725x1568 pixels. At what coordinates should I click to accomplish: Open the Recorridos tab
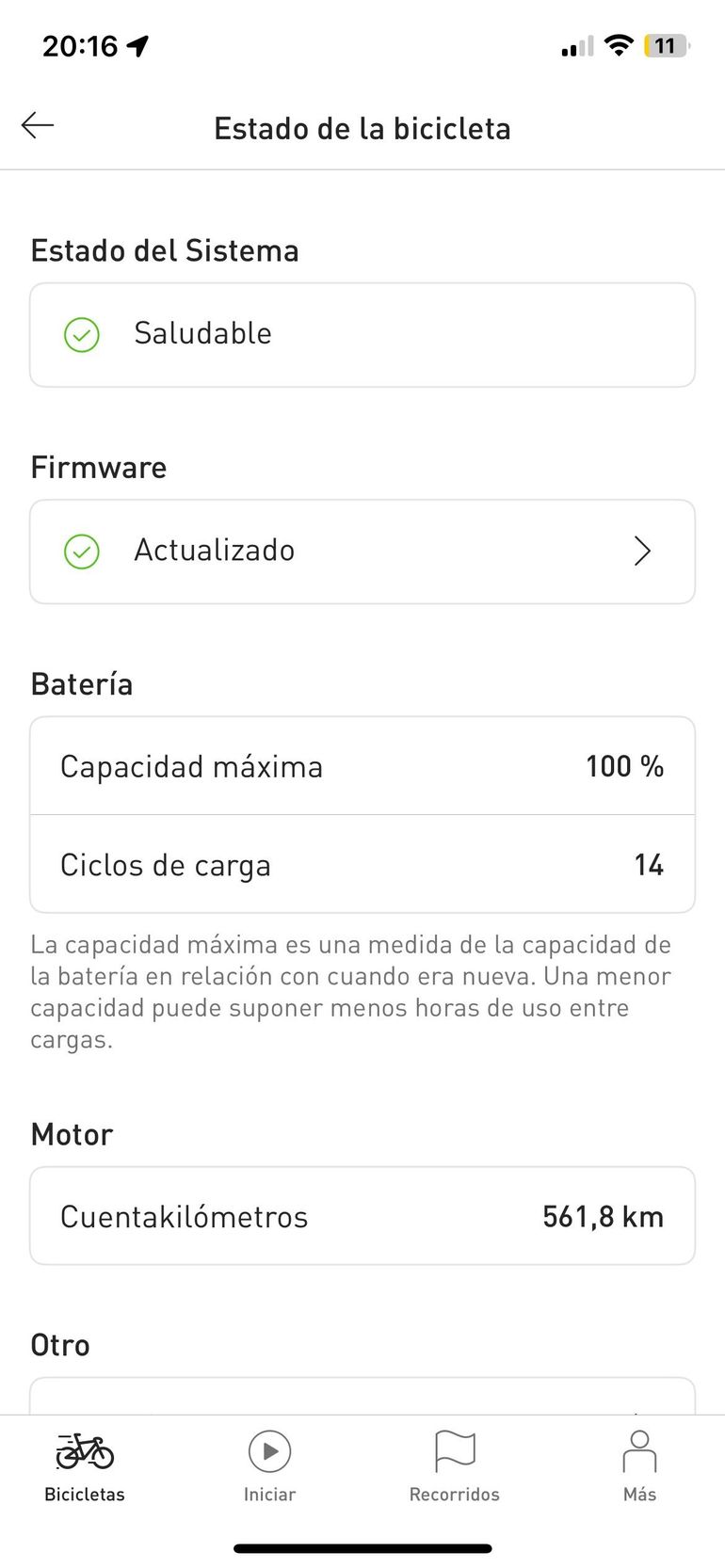455,1466
